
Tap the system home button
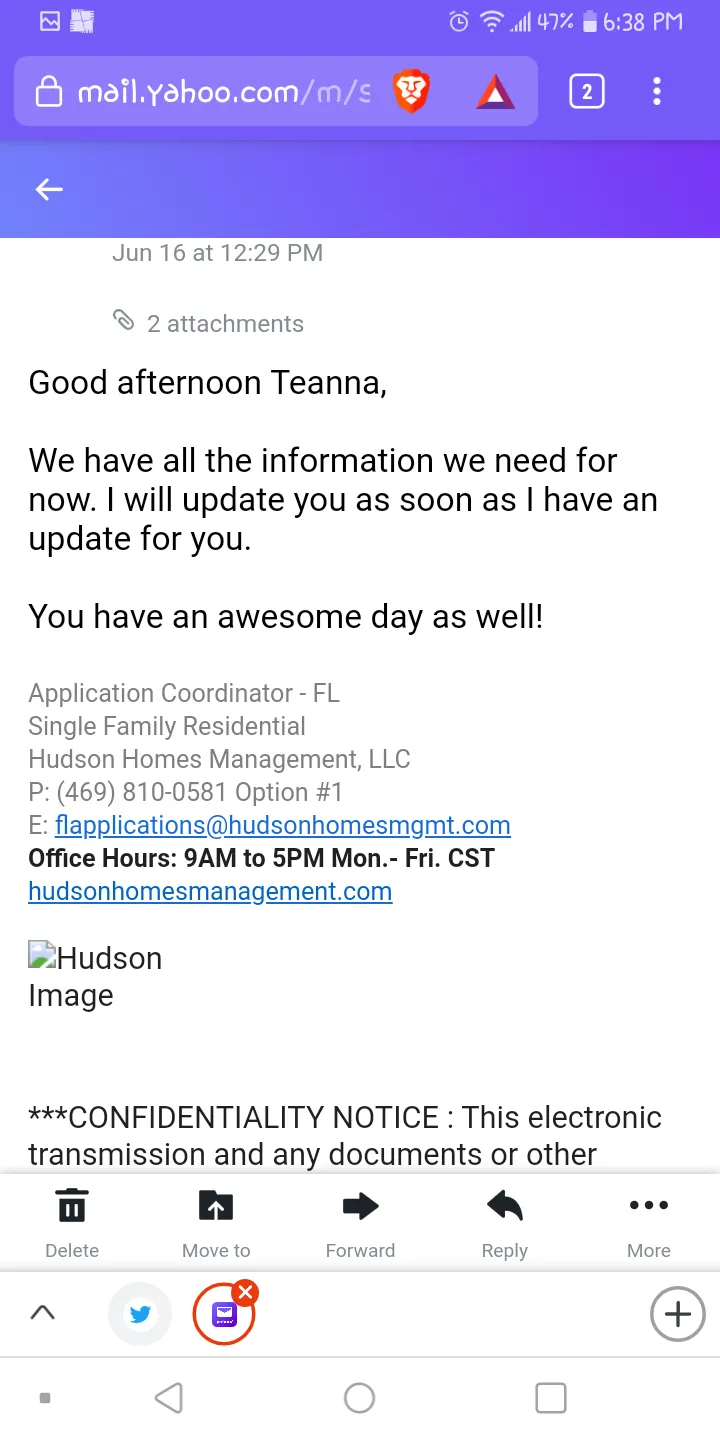359,1398
